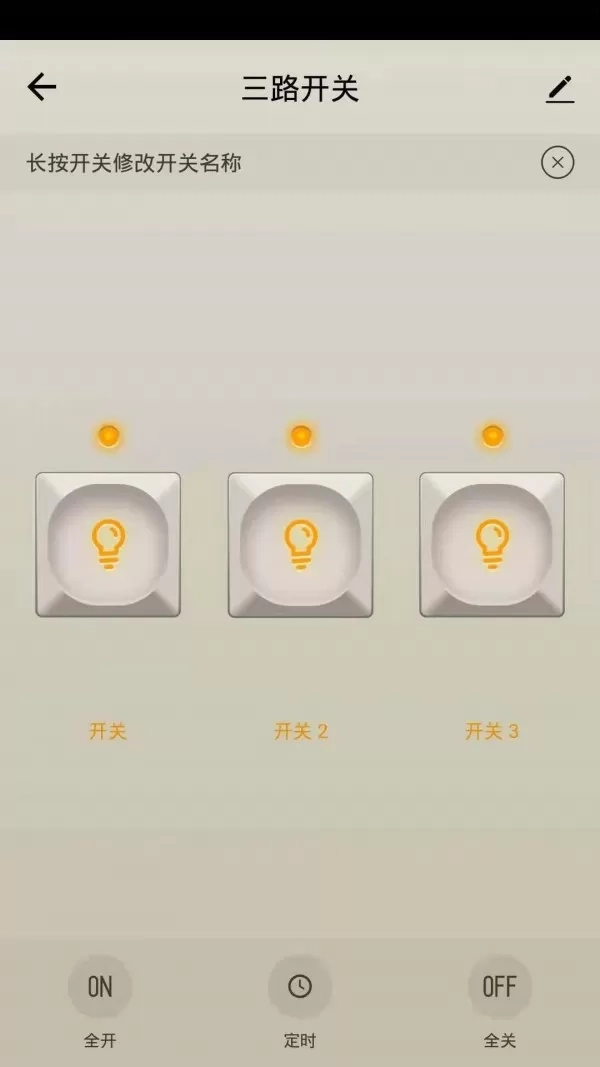Toggle the first 开关 light switch
This screenshot has height=1067, width=600.
pyautogui.click(x=108, y=544)
